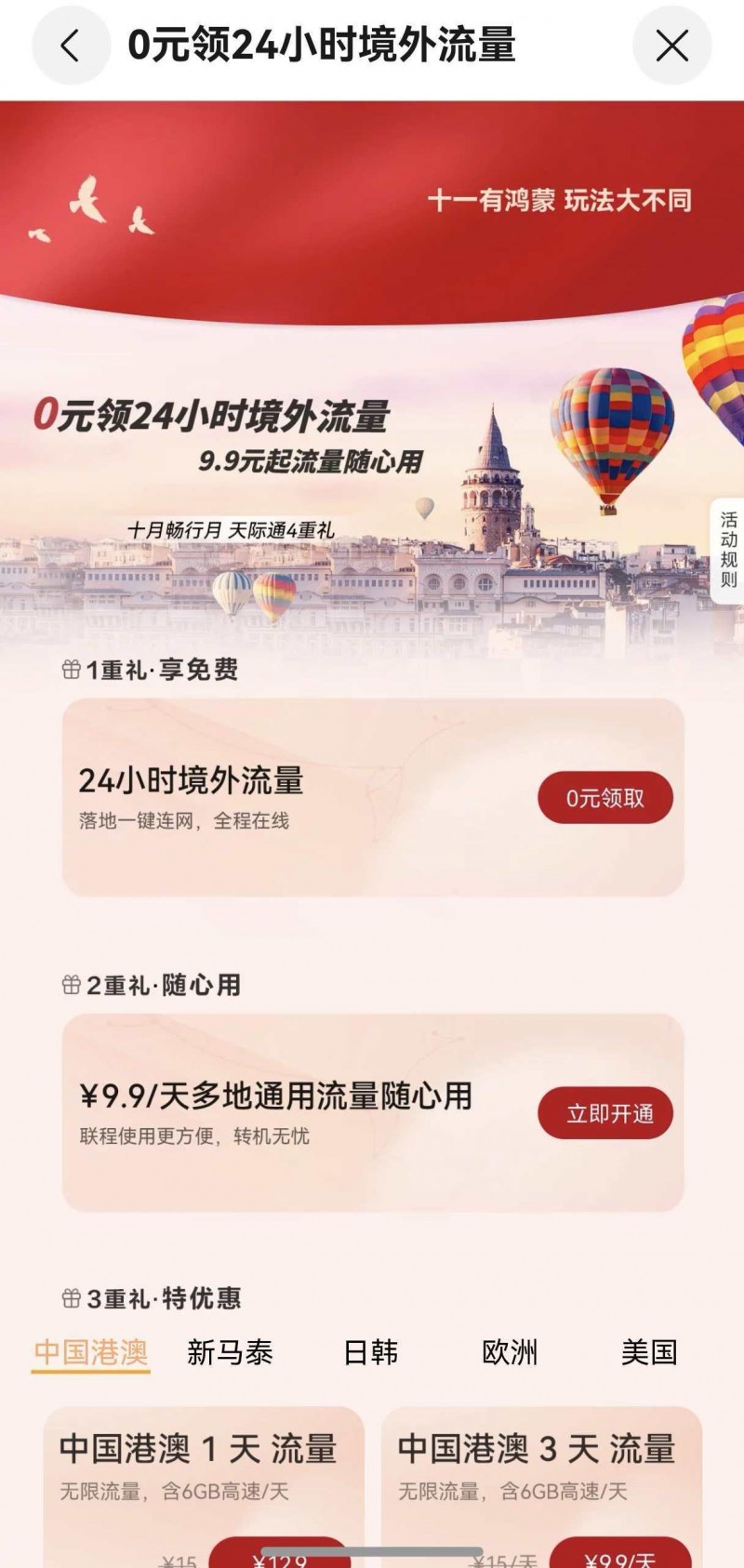Select the 美国 tab
This screenshot has width=744, height=1568.
[651, 1353]
